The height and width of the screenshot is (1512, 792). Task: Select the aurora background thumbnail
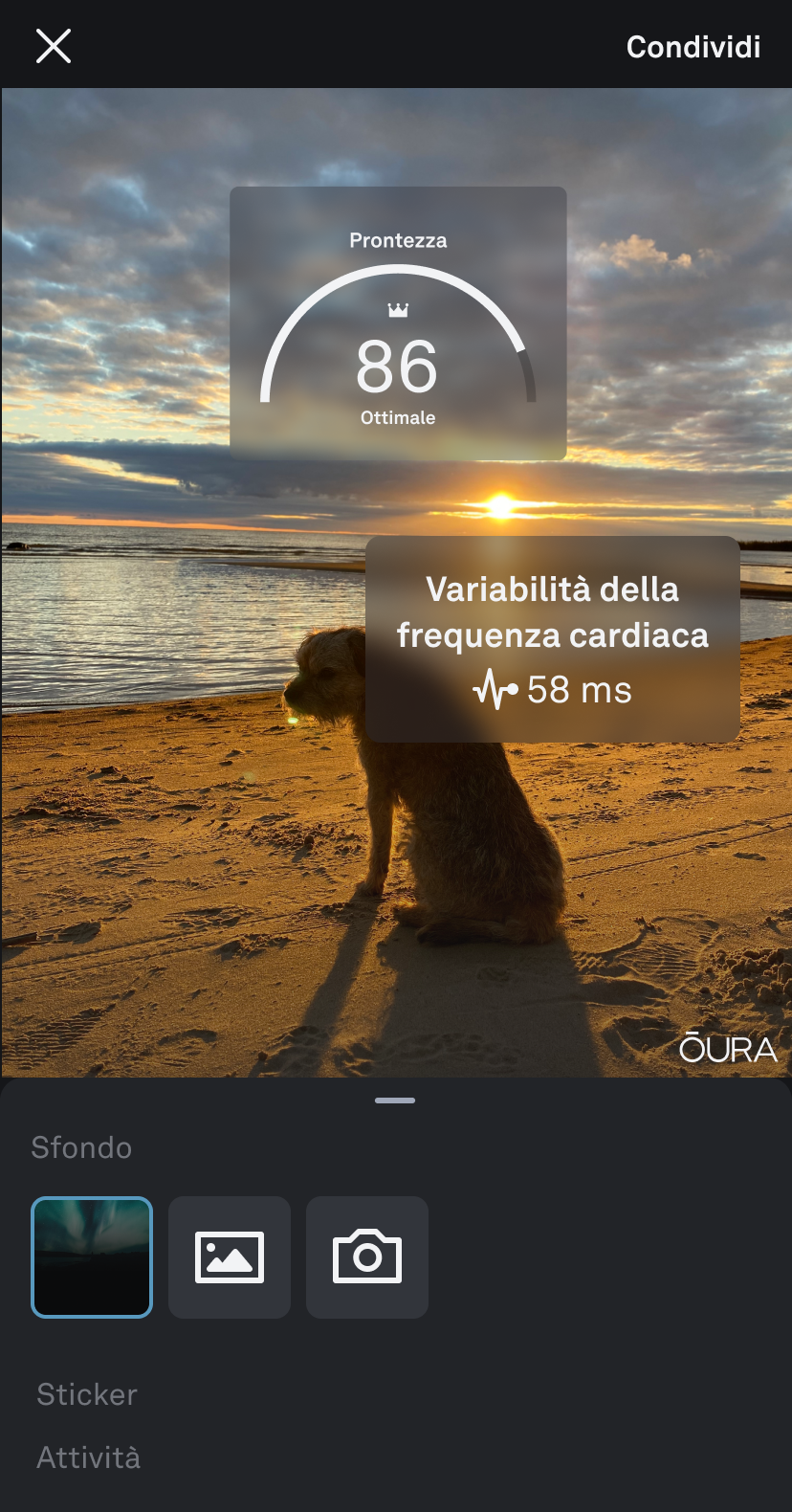tap(92, 1257)
